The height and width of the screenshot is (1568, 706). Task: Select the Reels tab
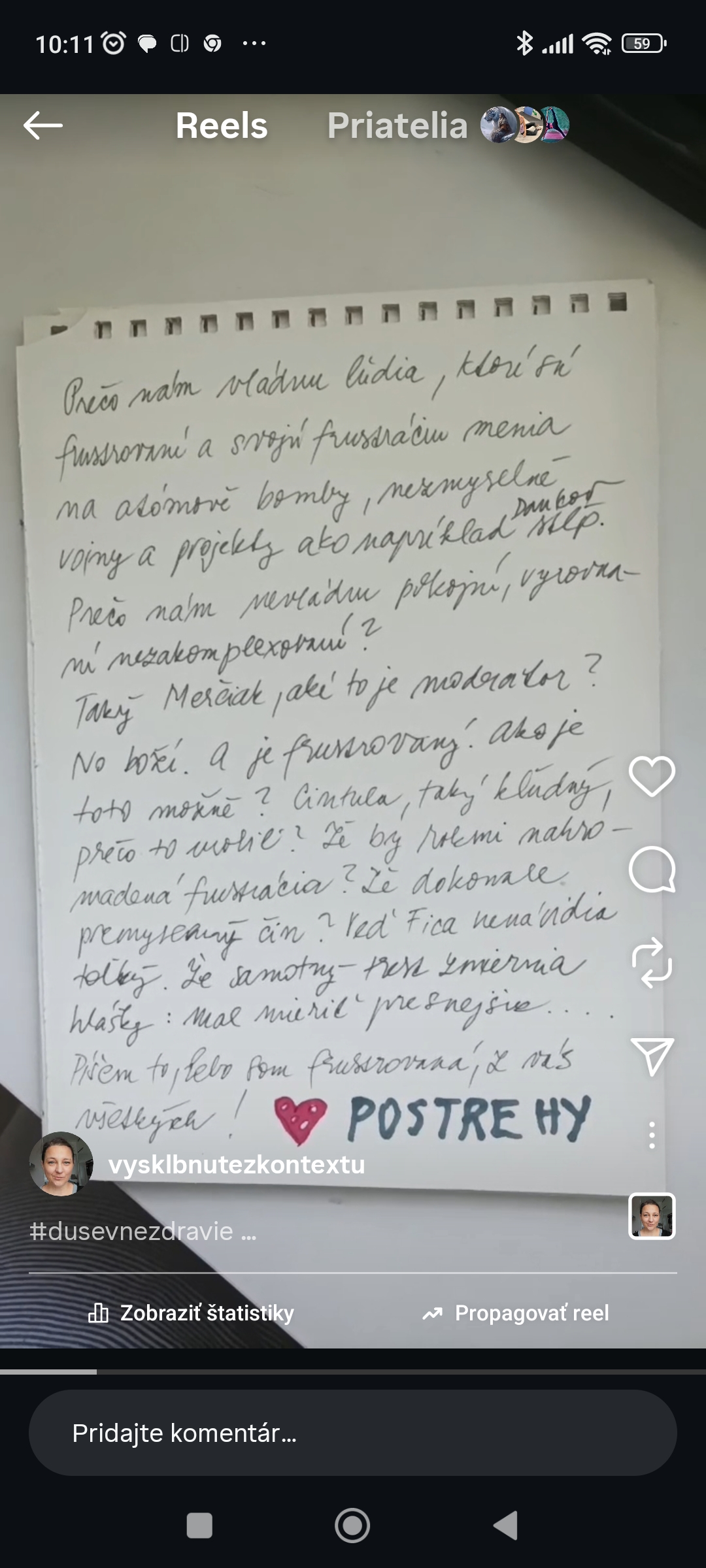point(222,125)
